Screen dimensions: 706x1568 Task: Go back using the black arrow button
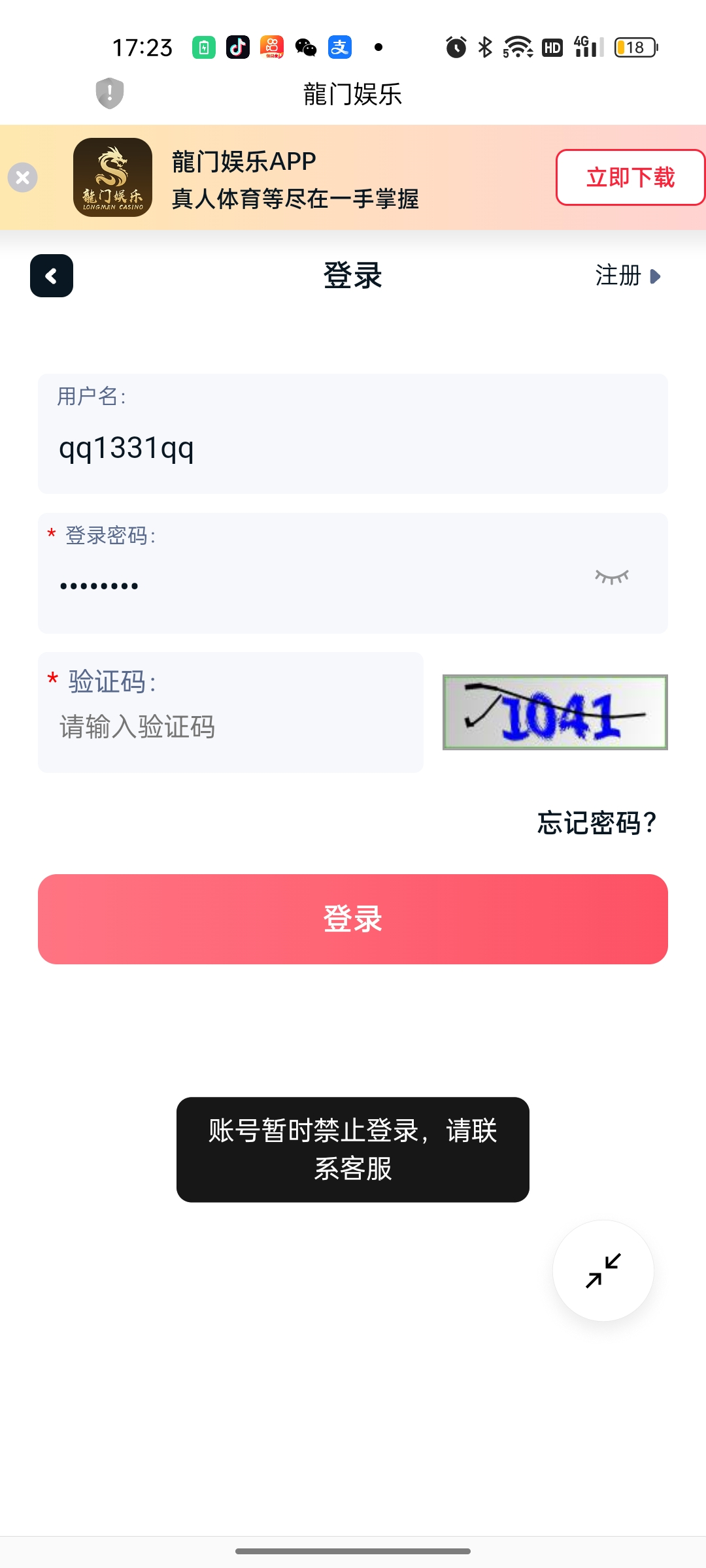(x=52, y=276)
